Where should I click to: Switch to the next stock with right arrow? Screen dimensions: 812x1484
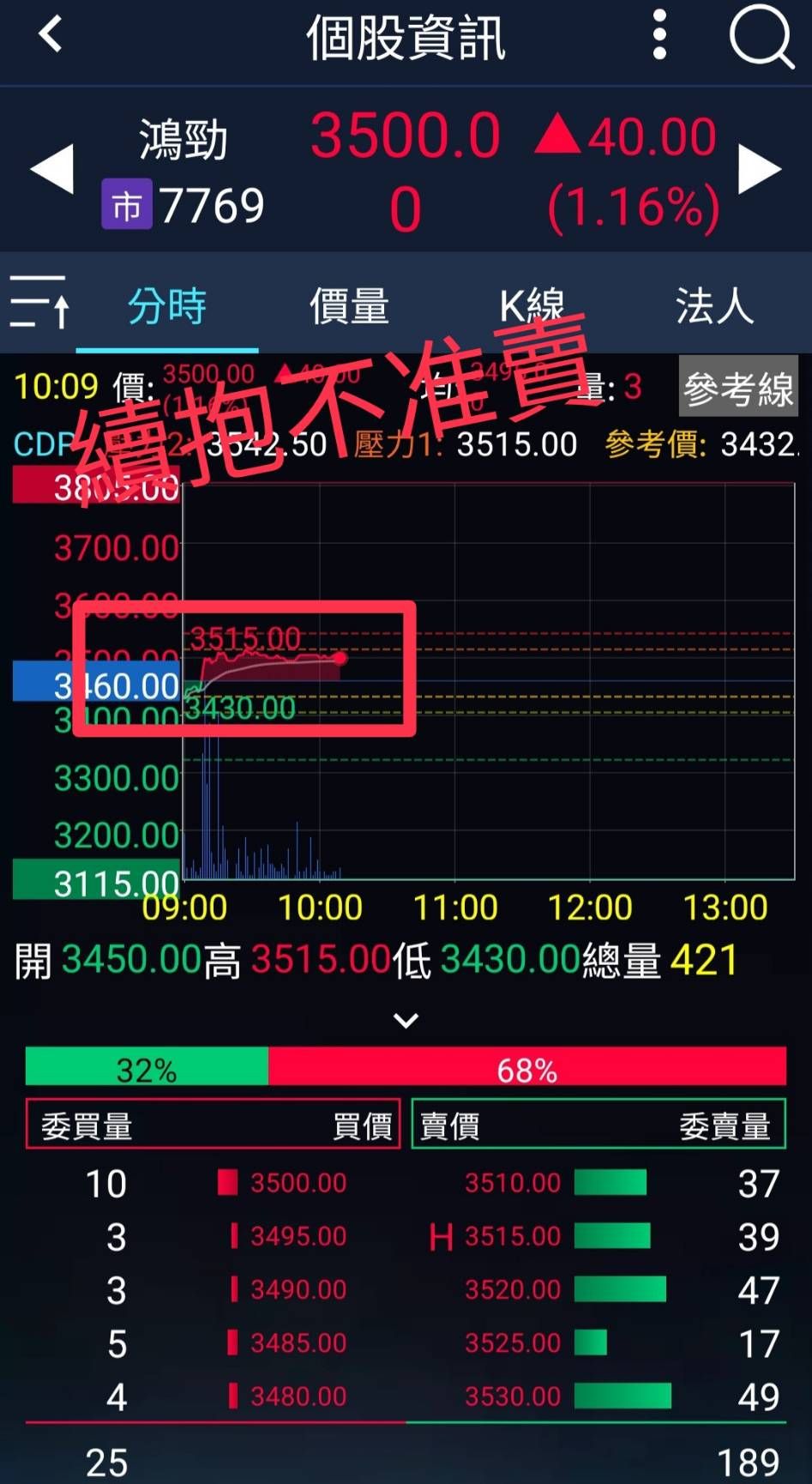760,169
